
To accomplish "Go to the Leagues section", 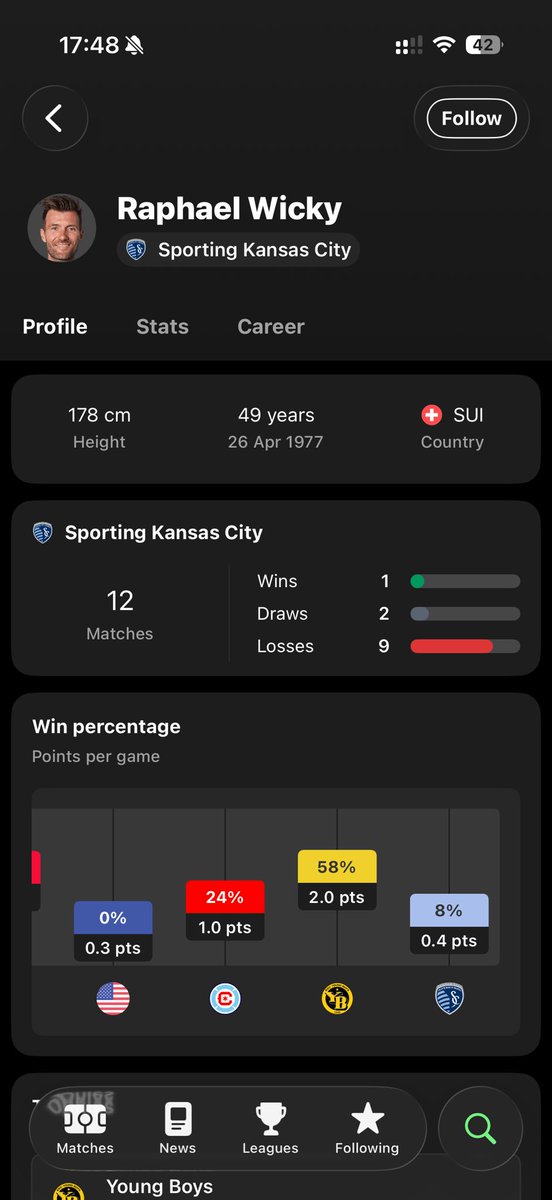I will click(x=270, y=1129).
